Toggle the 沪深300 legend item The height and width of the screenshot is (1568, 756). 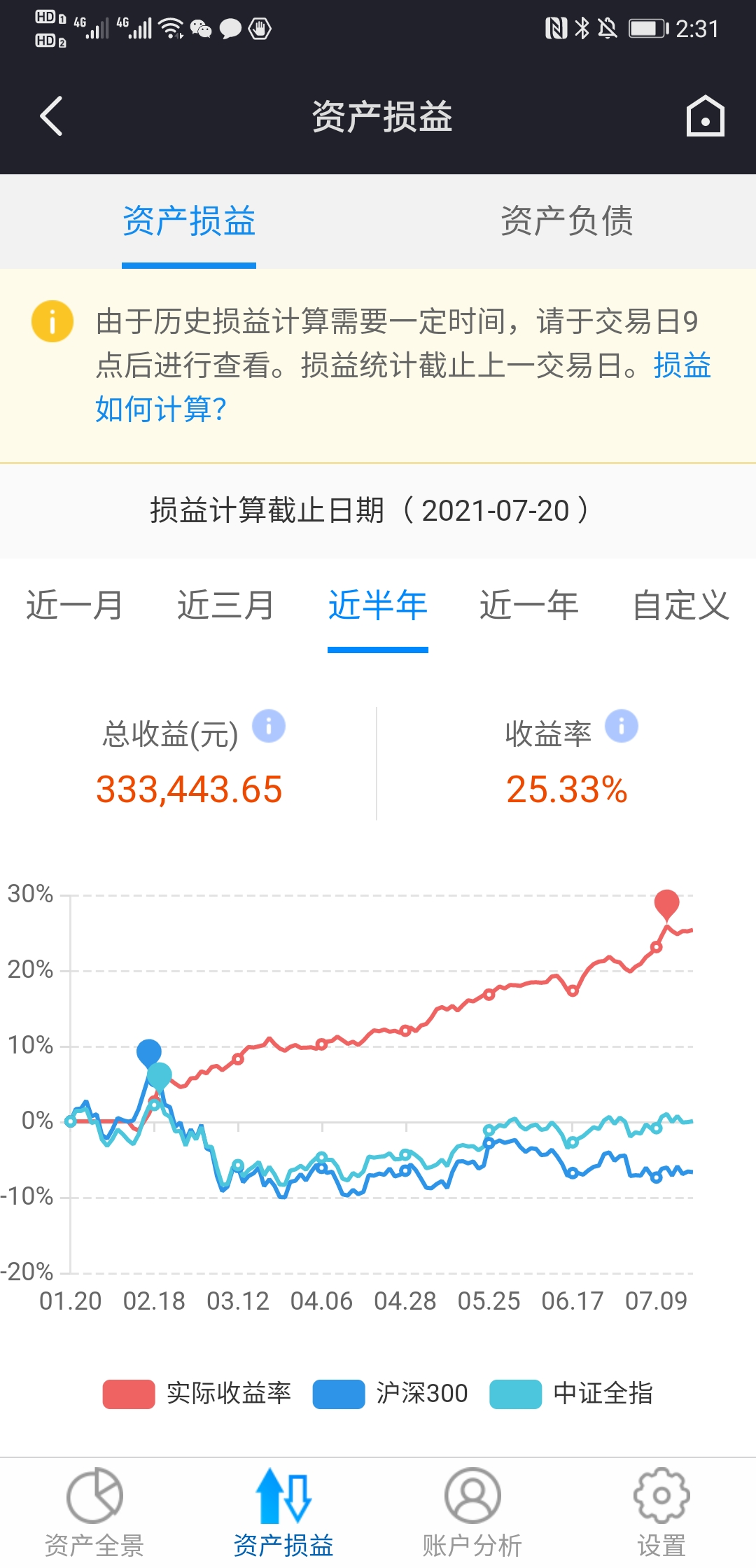[390, 1394]
